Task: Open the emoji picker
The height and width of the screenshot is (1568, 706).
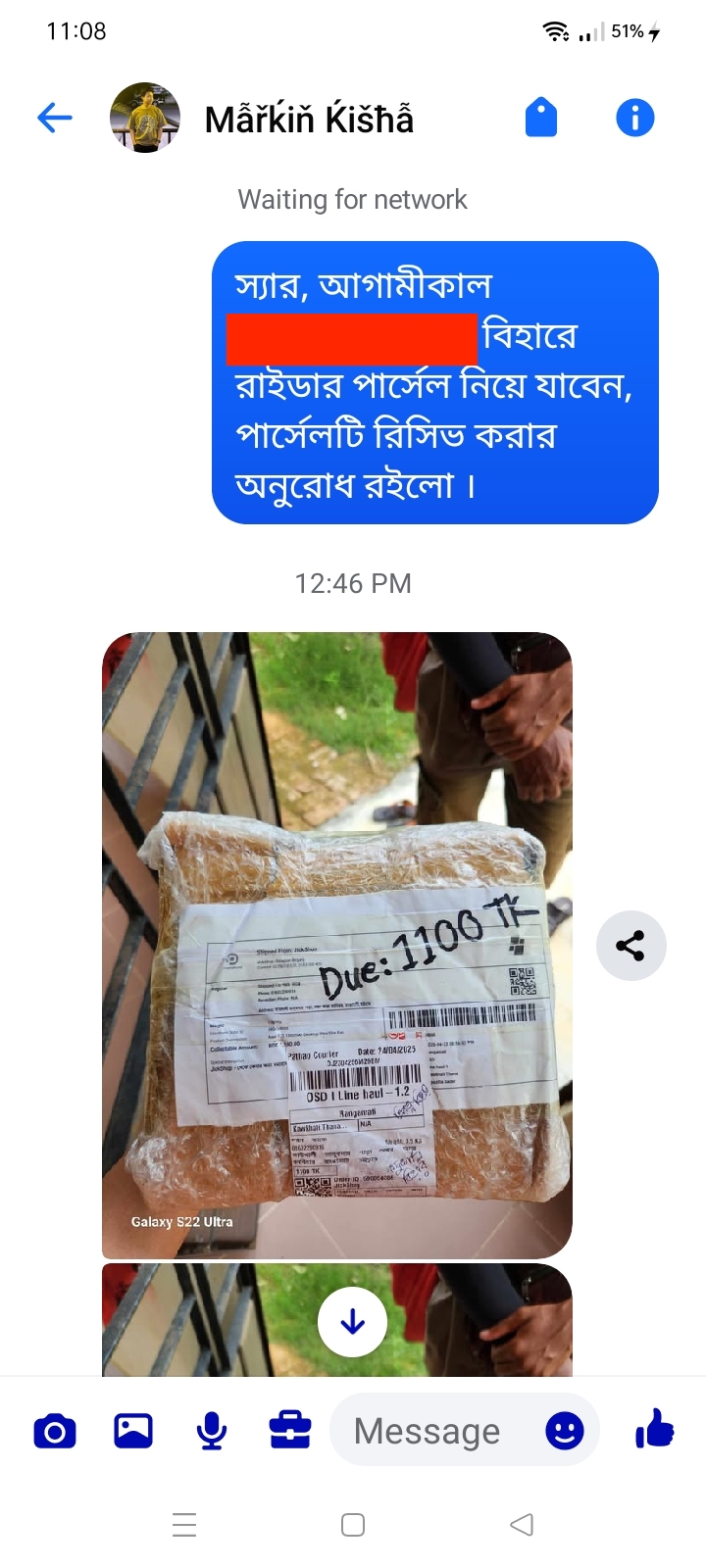Action: point(565,1432)
